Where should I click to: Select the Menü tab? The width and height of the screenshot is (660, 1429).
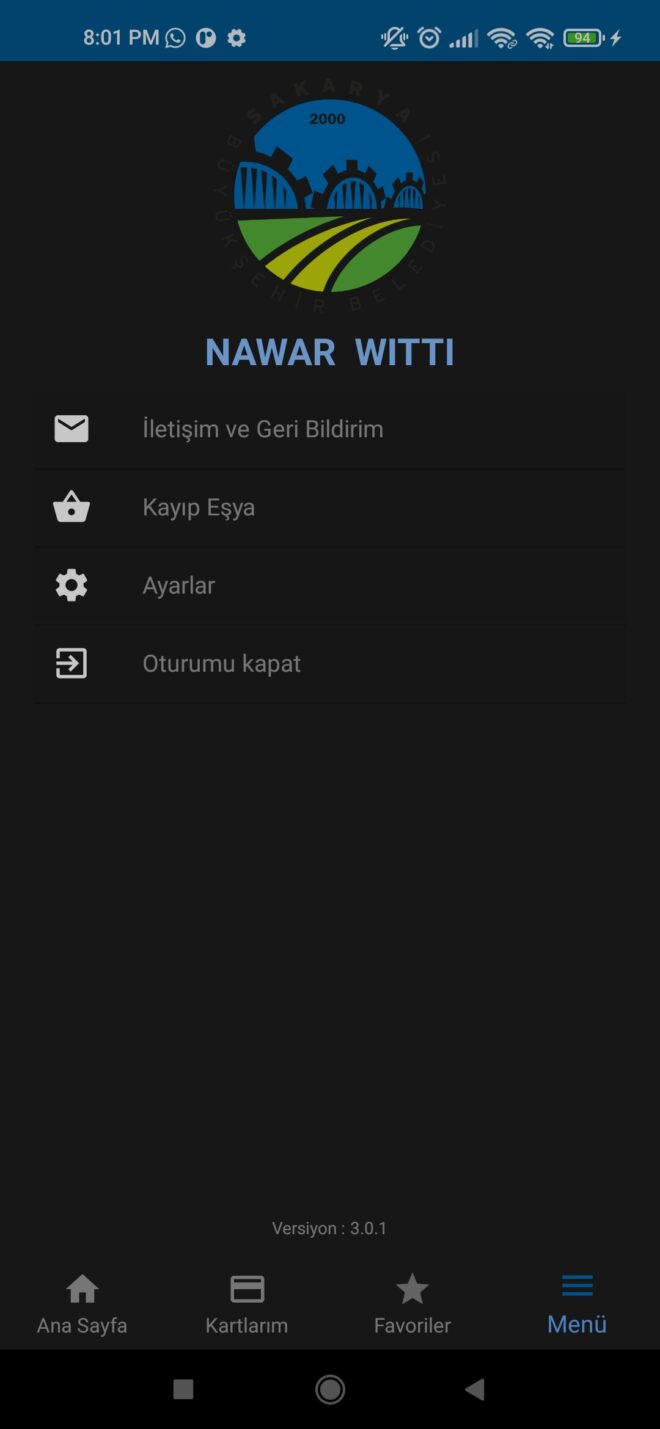[577, 1304]
